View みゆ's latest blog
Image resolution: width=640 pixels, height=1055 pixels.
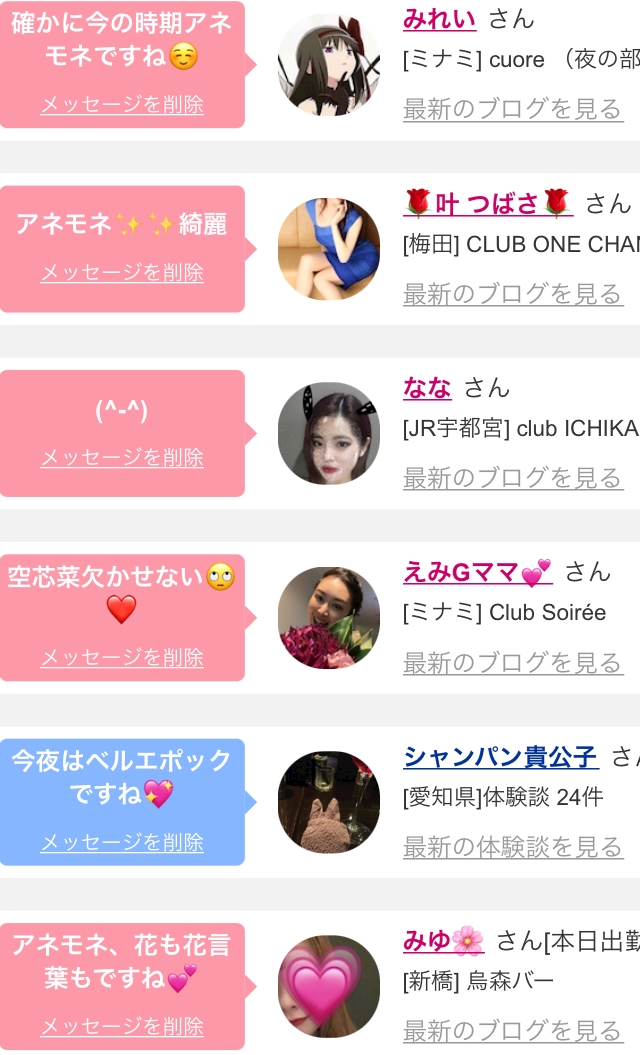pos(513,1031)
